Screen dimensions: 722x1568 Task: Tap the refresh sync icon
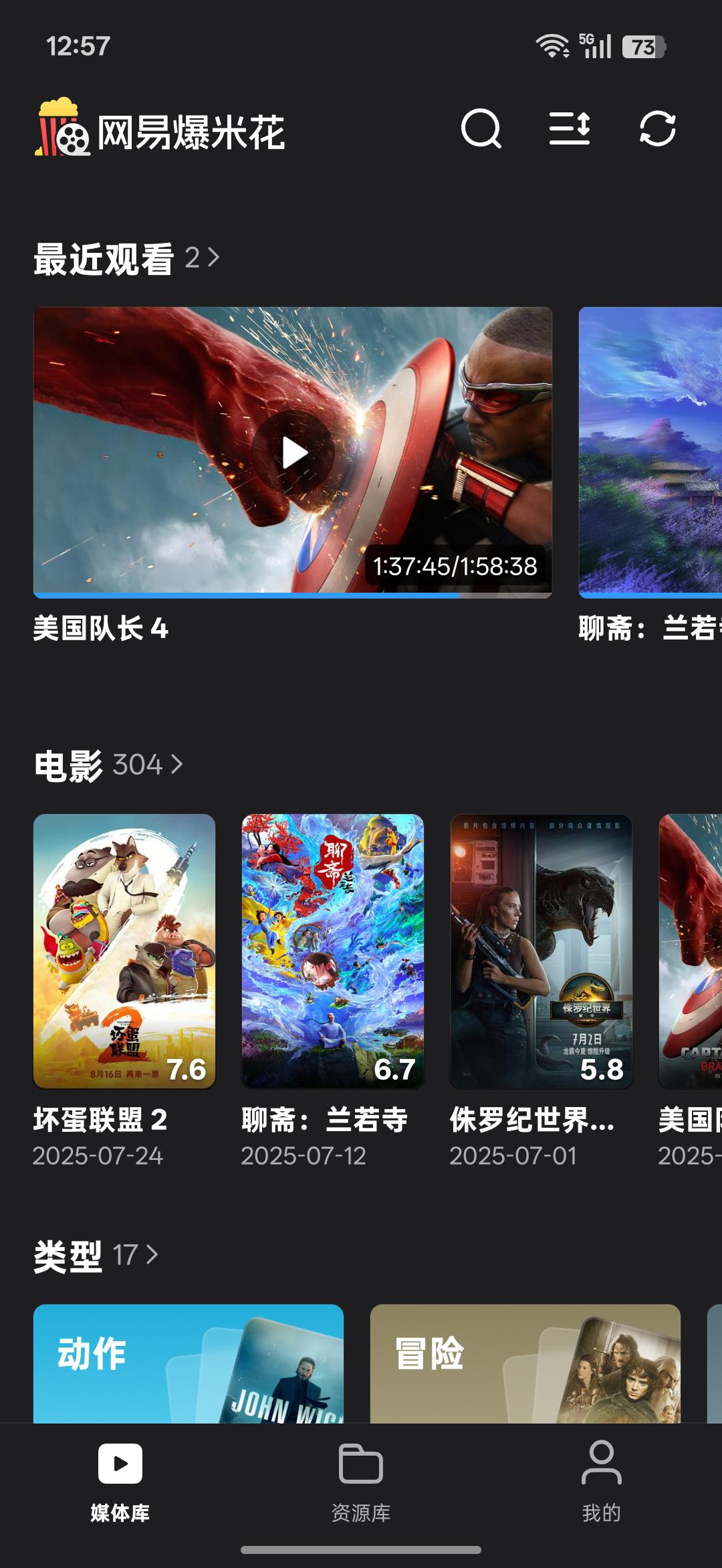(657, 128)
